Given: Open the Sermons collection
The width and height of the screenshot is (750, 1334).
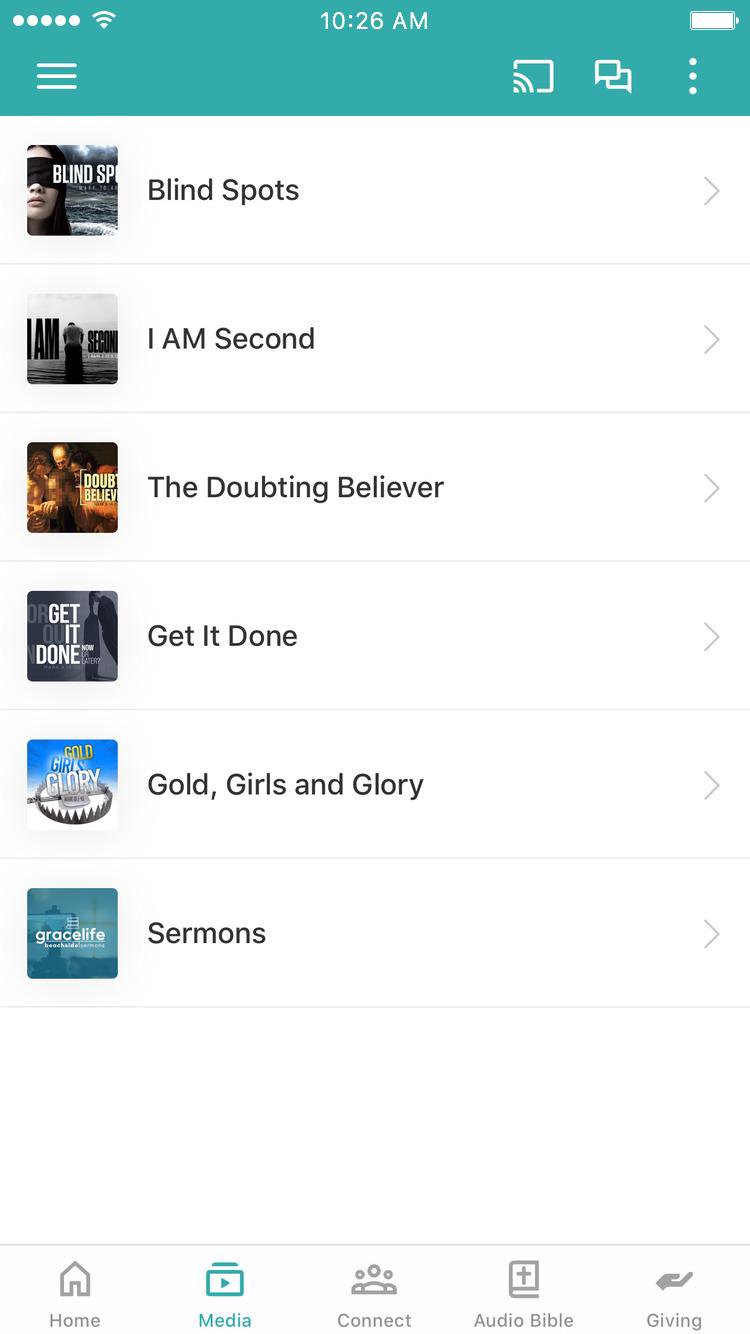Looking at the screenshot, I should [x=374, y=933].
